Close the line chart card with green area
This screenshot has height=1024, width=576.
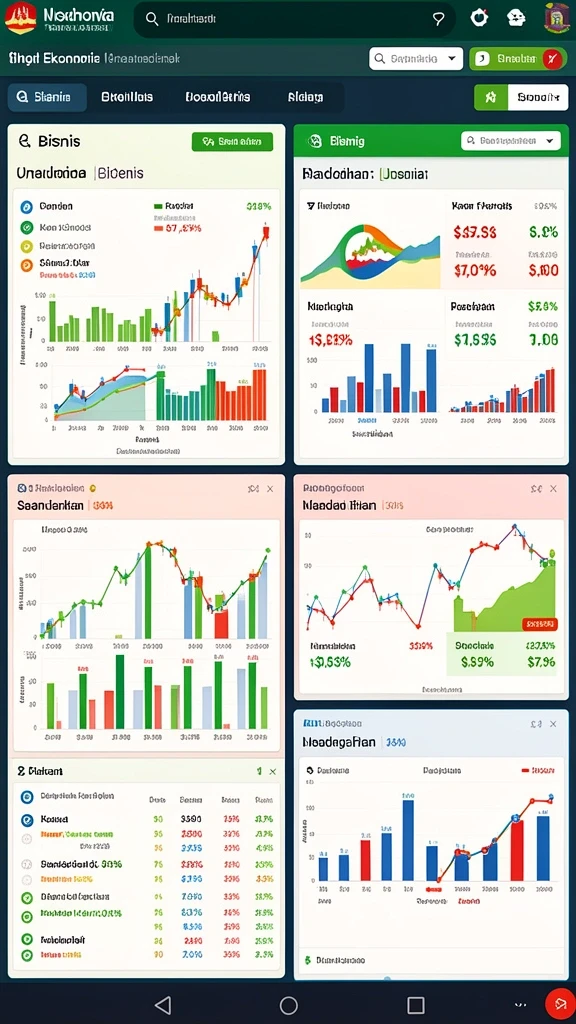[x=553, y=488]
